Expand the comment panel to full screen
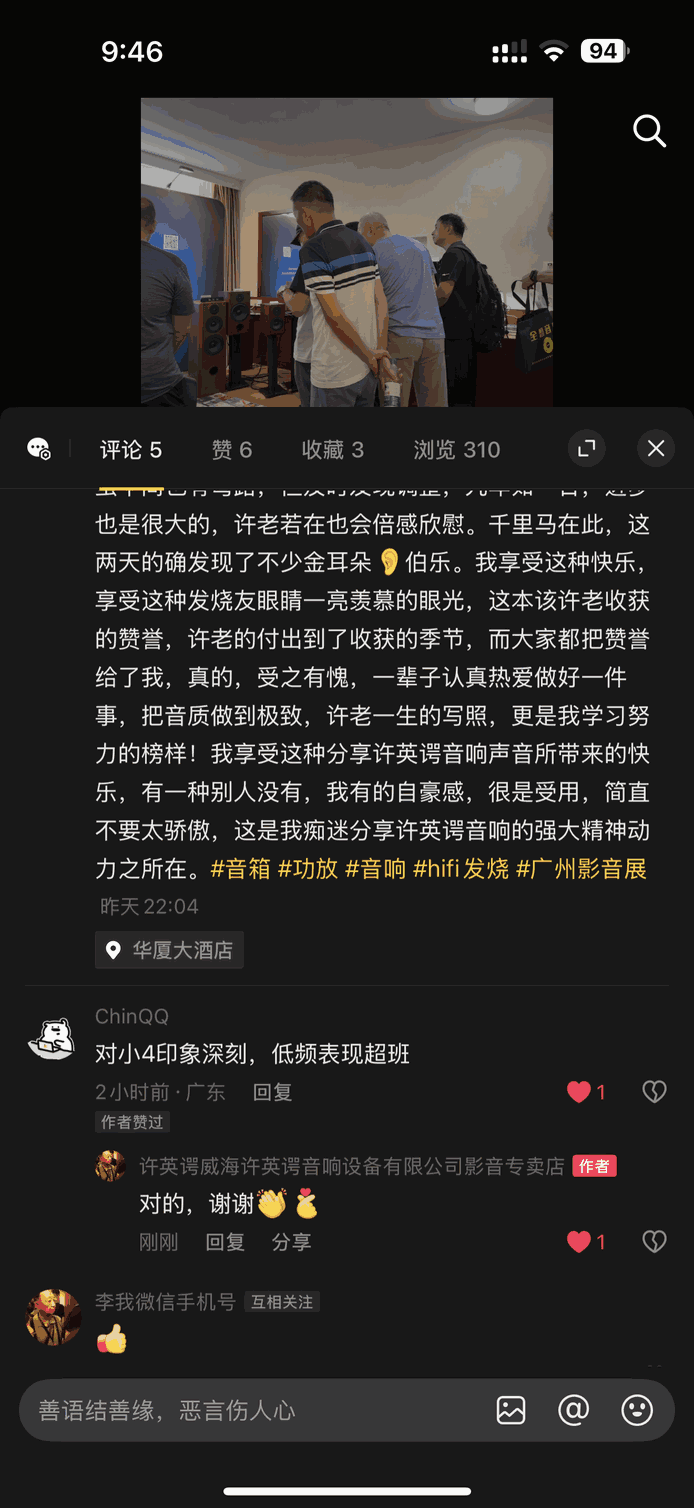The height and width of the screenshot is (1508, 694). coord(587,449)
